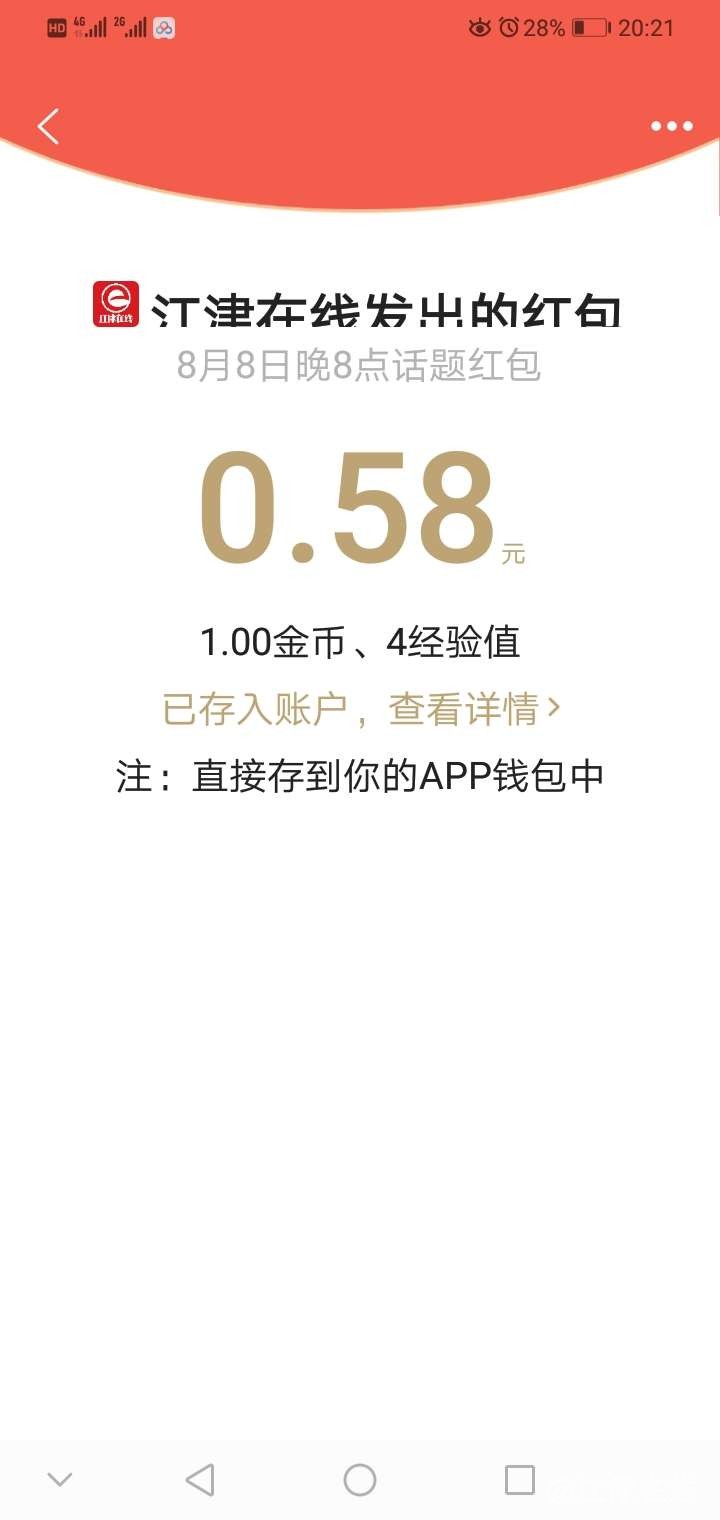Go to the home screen
Image resolution: width=720 pixels, height=1520 pixels.
(360, 1479)
